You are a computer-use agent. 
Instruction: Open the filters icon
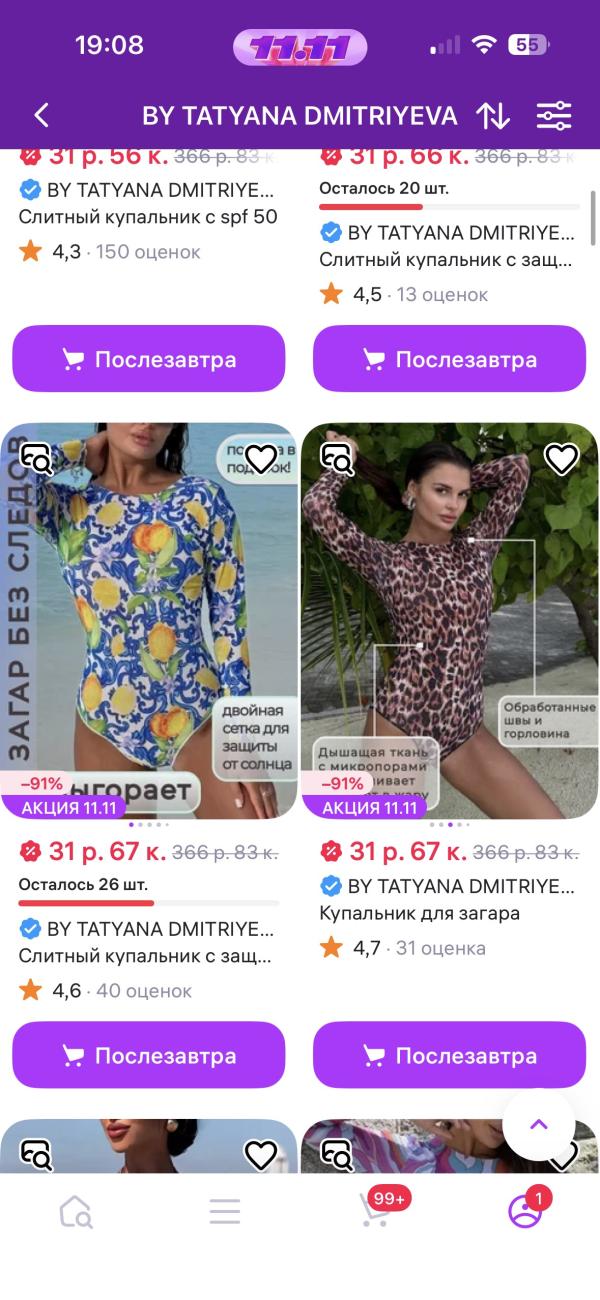pyautogui.click(x=553, y=115)
